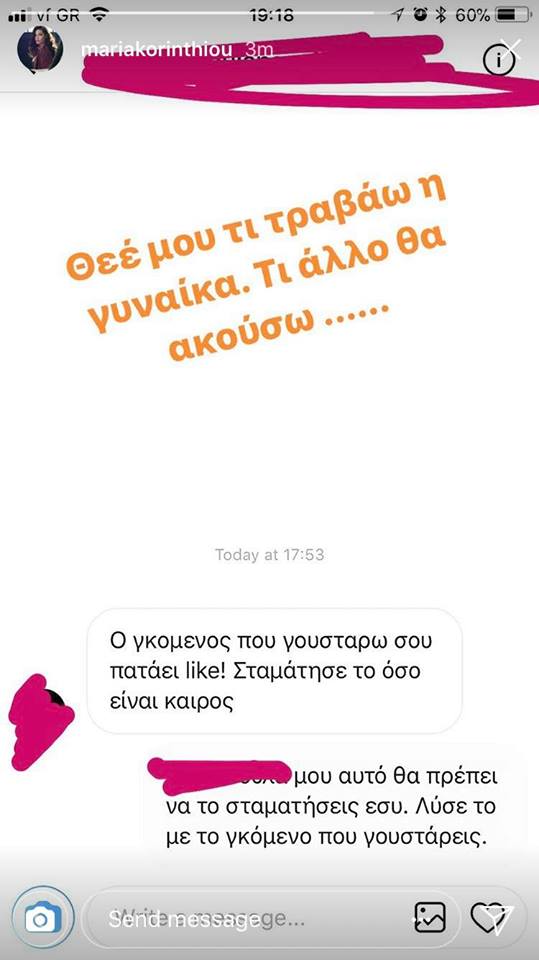
Task: Tap the Send message field
Action: [x=245, y=919]
